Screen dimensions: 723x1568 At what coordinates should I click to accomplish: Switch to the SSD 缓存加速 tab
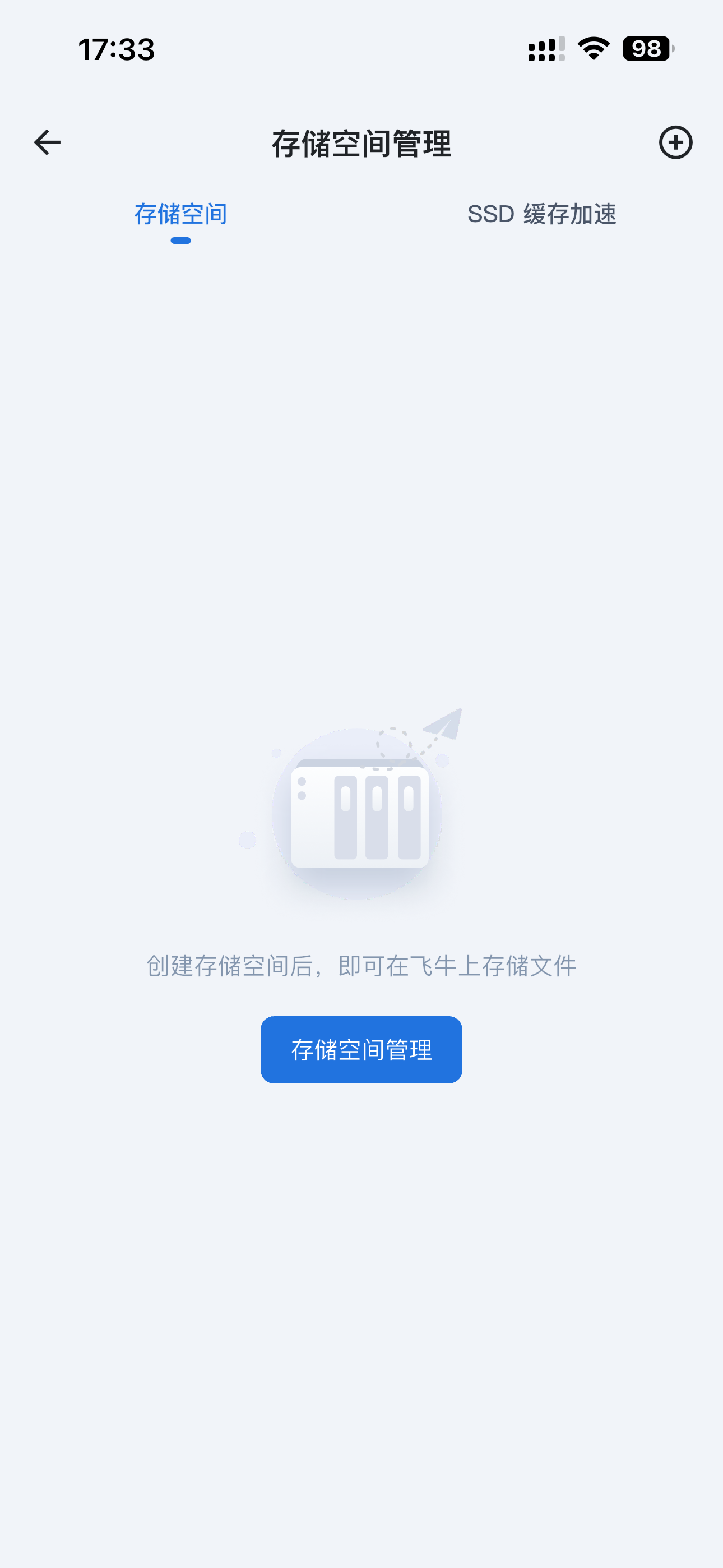[541, 215]
